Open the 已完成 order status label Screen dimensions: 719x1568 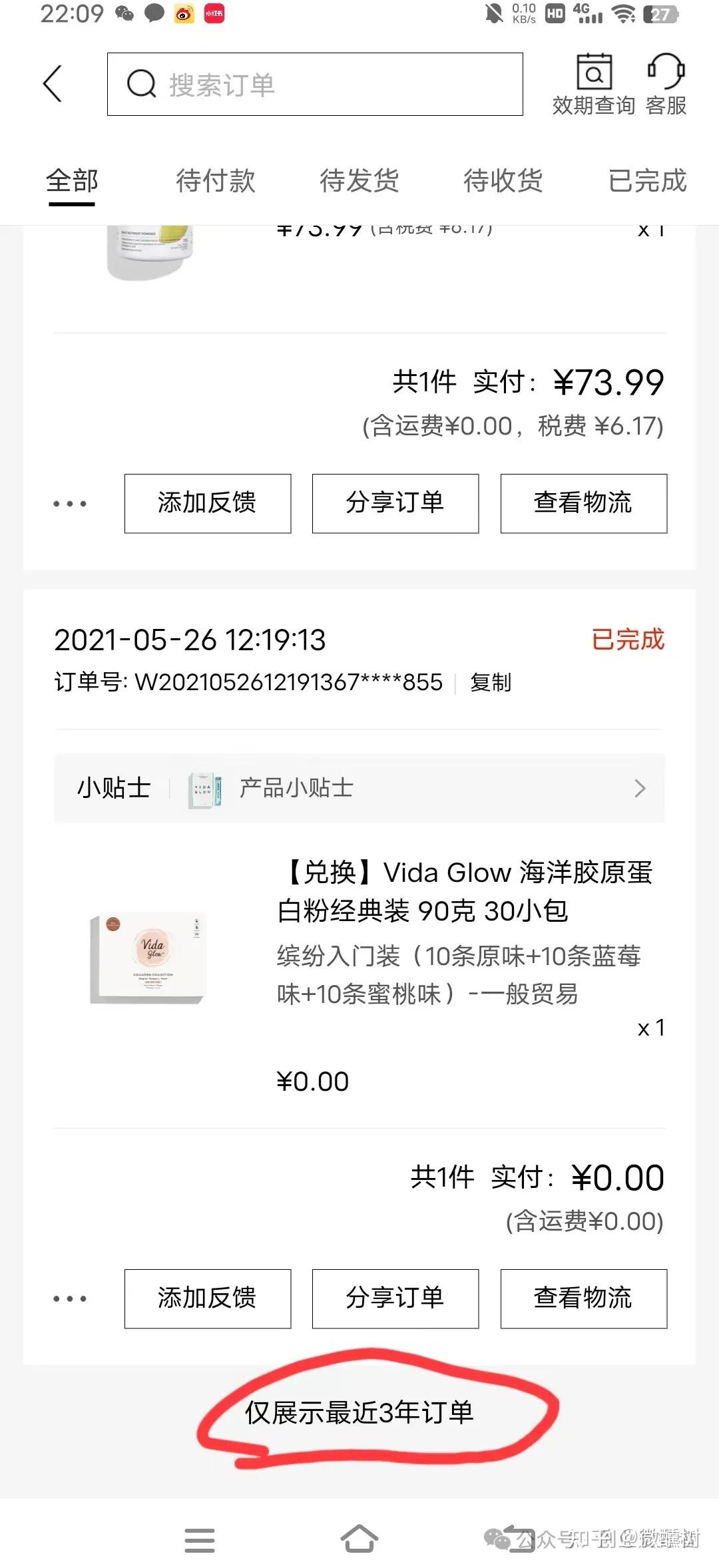pos(628,640)
